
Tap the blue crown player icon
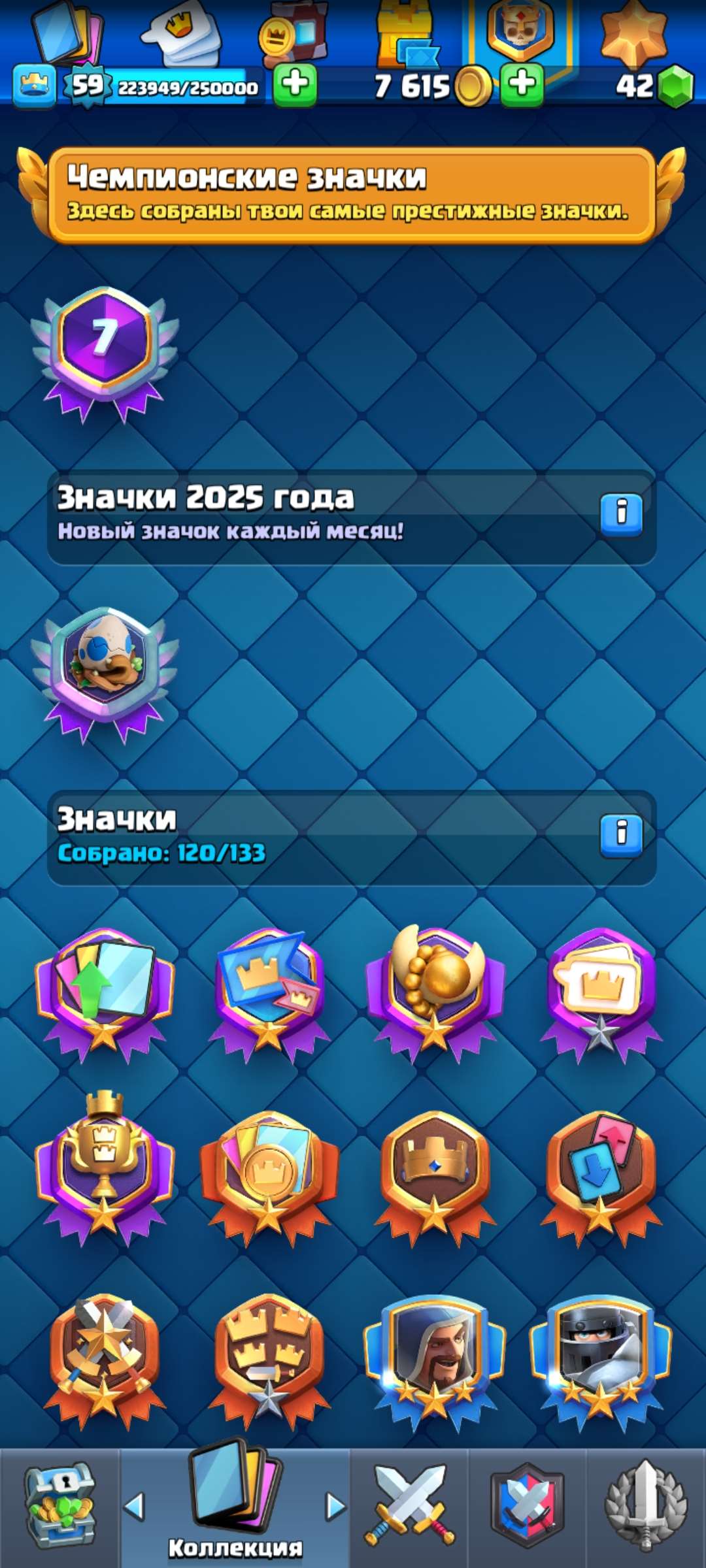click(34, 86)
